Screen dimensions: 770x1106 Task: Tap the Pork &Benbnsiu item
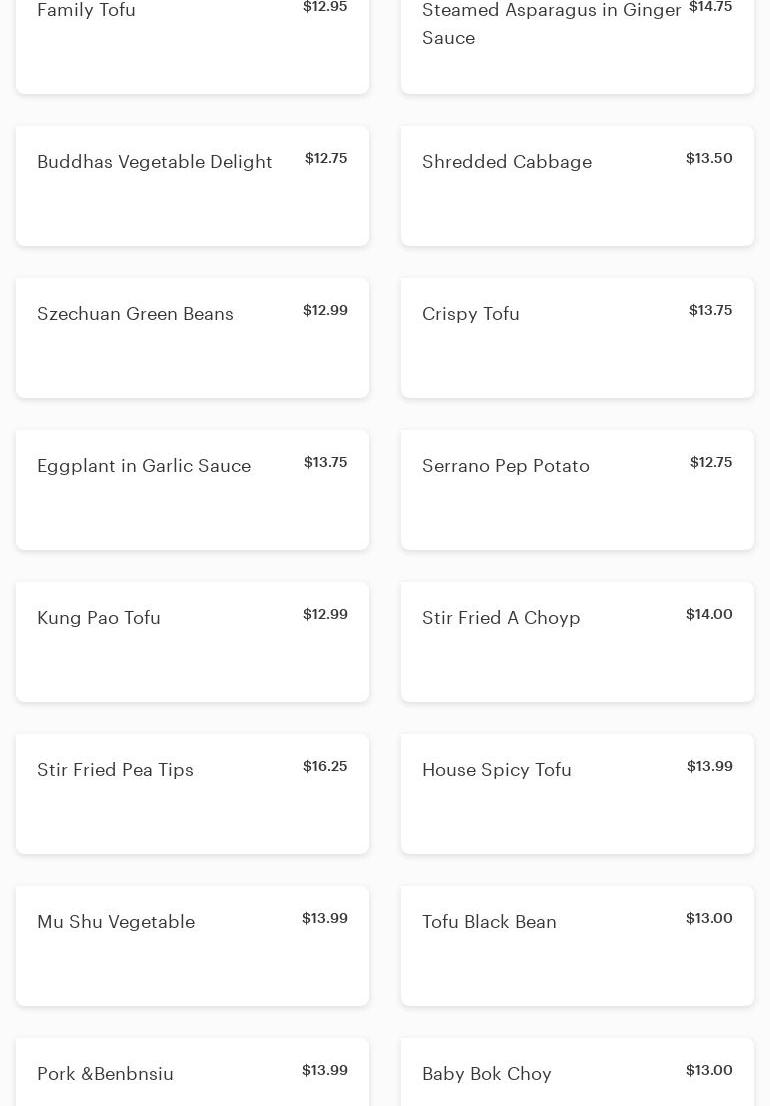[x=192, y=1076]
